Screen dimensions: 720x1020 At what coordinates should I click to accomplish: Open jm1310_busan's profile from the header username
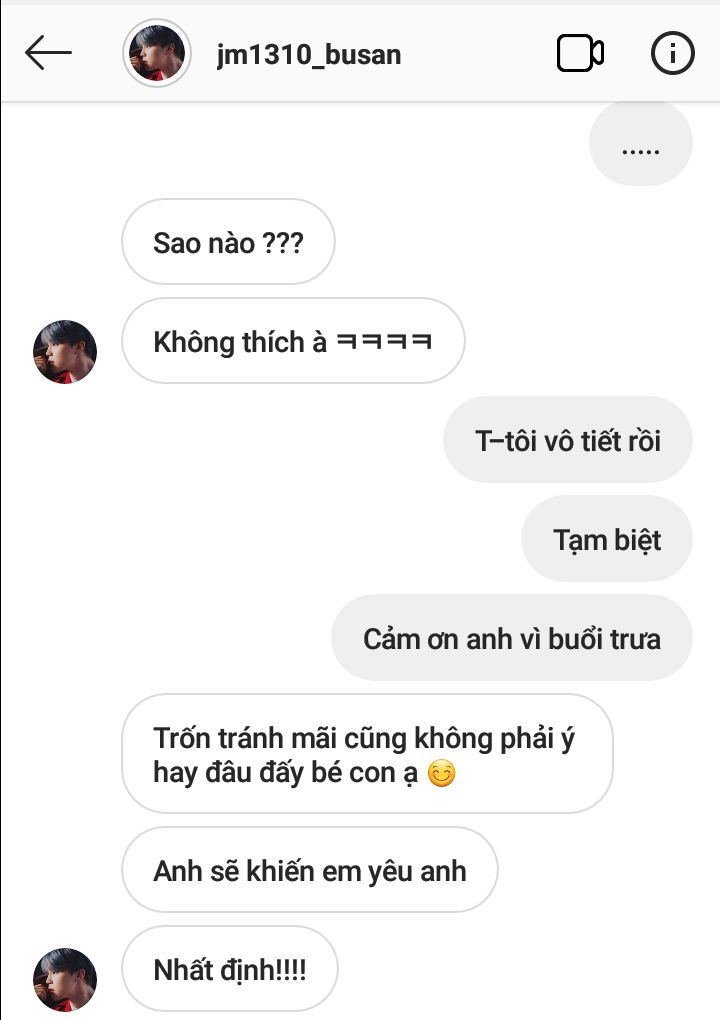pos(308,54)
